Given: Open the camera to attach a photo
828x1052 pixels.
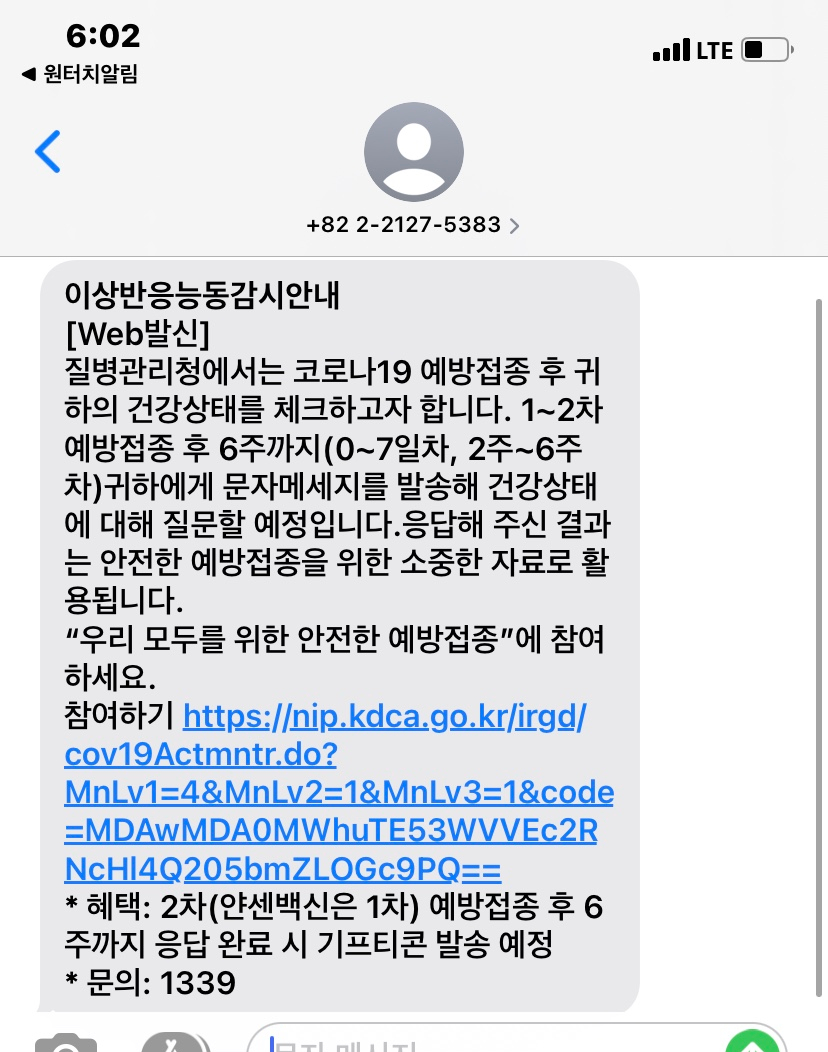Looking at the screenshot, I should point(66,1043).
